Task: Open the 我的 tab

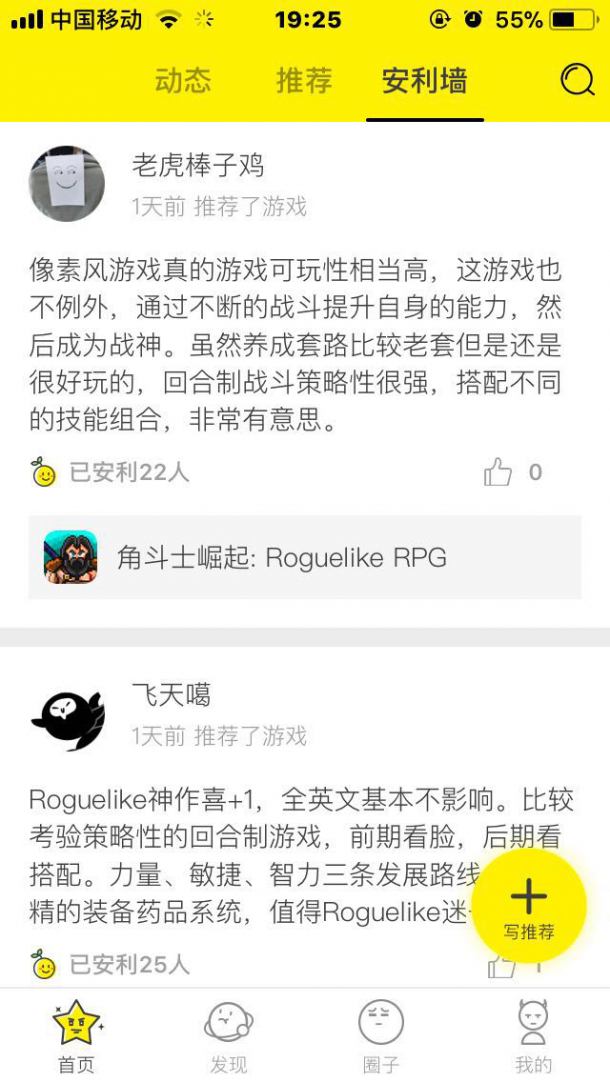Action: coord(533,1035)
